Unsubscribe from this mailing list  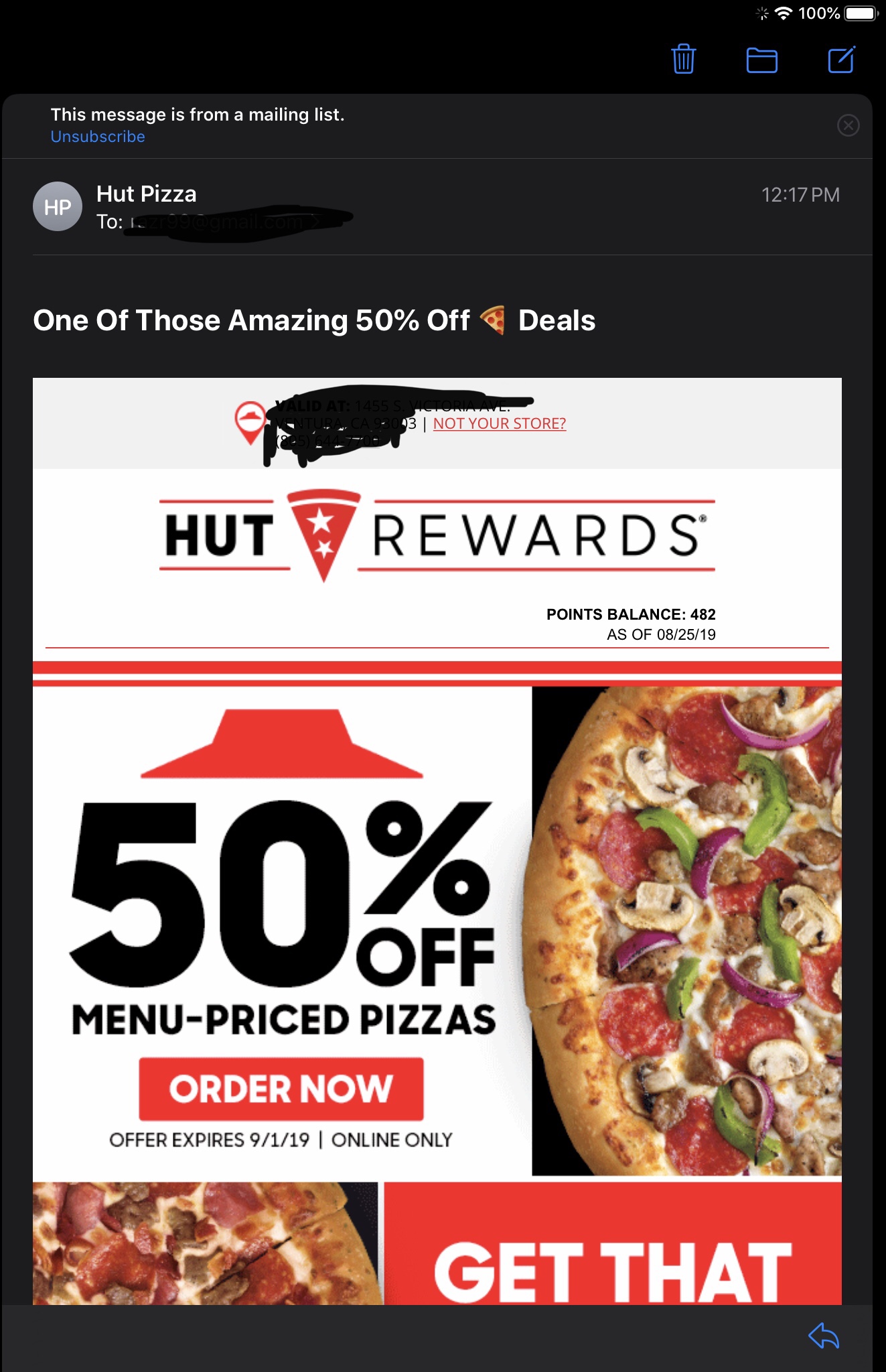(x=98, y=137)
